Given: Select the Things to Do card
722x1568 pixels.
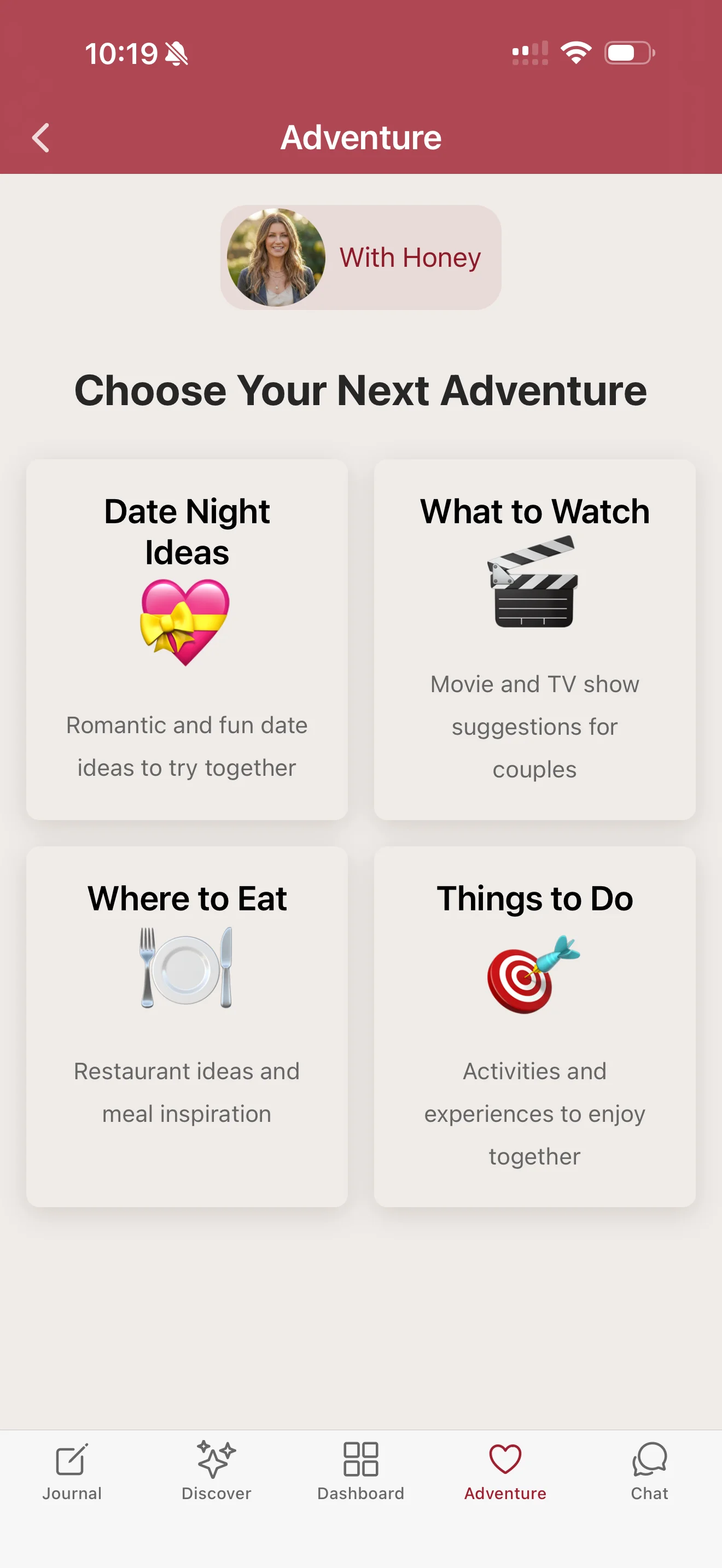Looking at the screenshot, I should coord(534,1029).
